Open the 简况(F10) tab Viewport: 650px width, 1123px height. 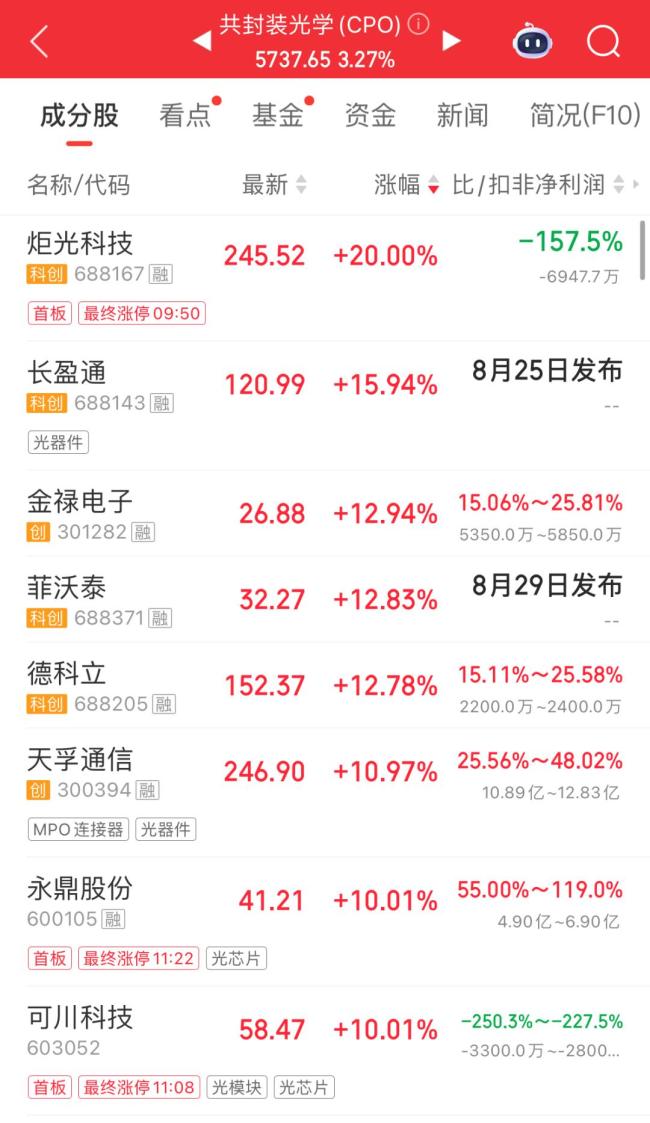click(585, 115)
